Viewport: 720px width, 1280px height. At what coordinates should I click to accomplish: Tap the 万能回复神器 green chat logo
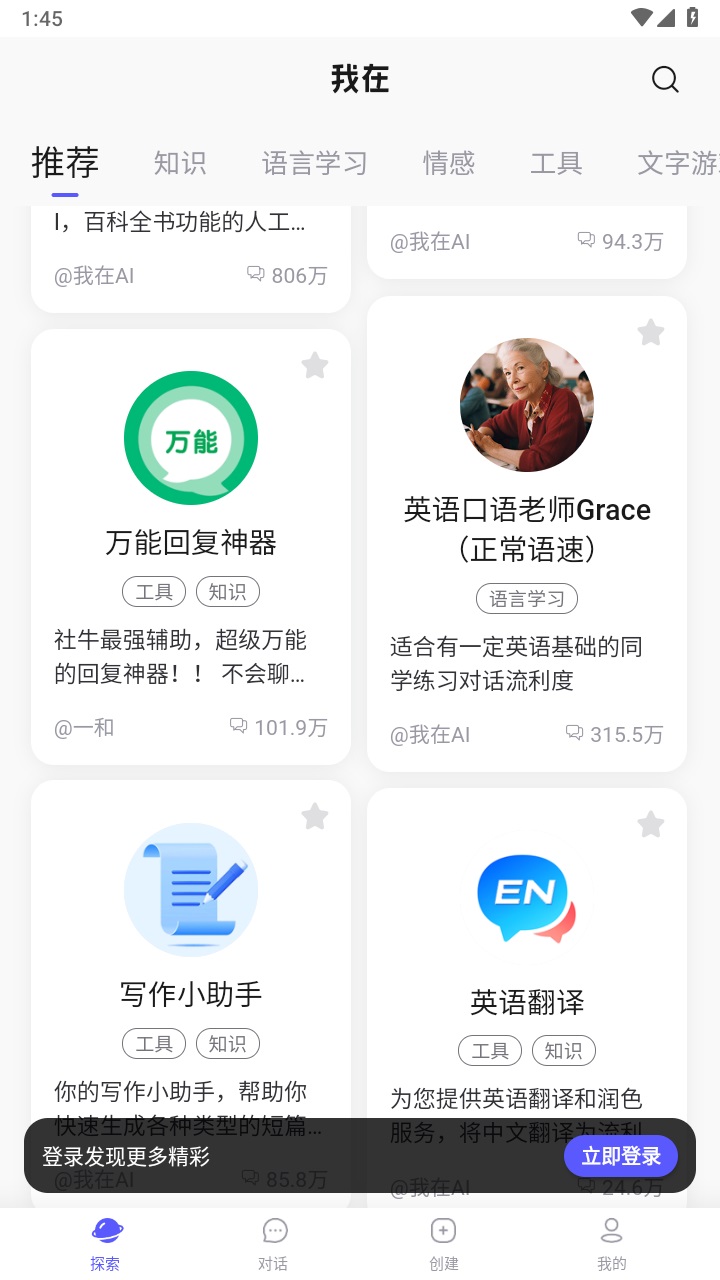[x=190, y=438]
